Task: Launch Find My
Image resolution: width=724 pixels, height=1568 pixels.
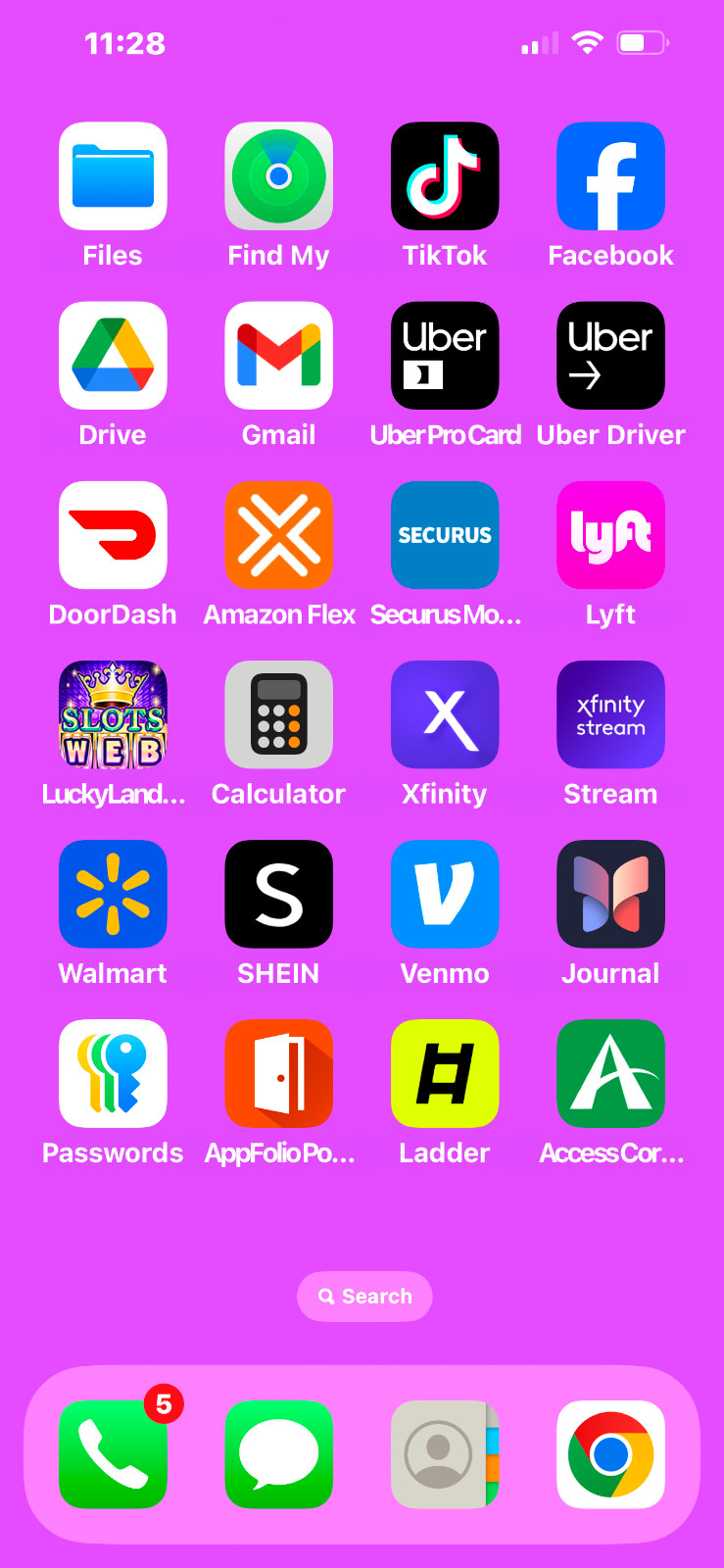Action: point(279,176)
